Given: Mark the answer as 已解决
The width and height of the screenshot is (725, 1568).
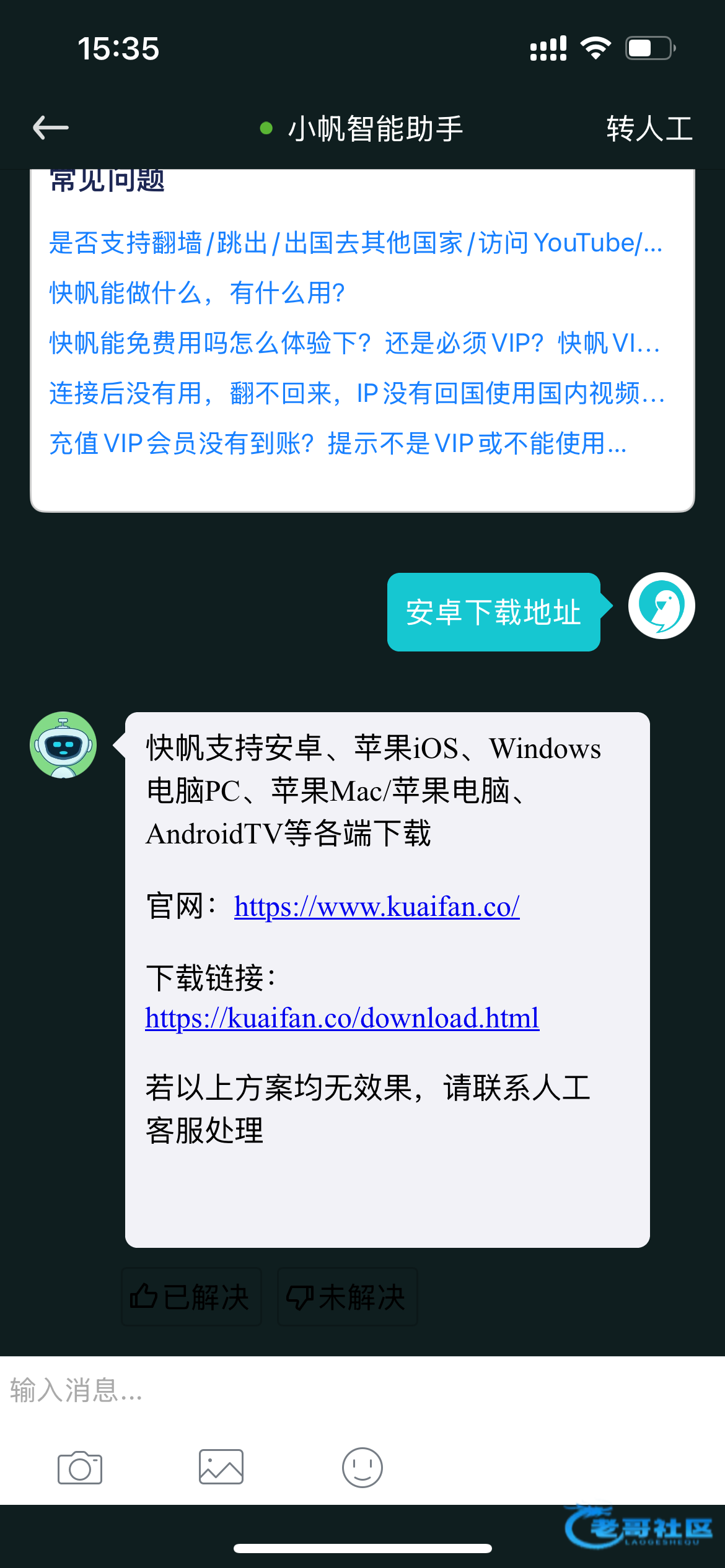Looking at the screenshot, I should [191, 1297].
